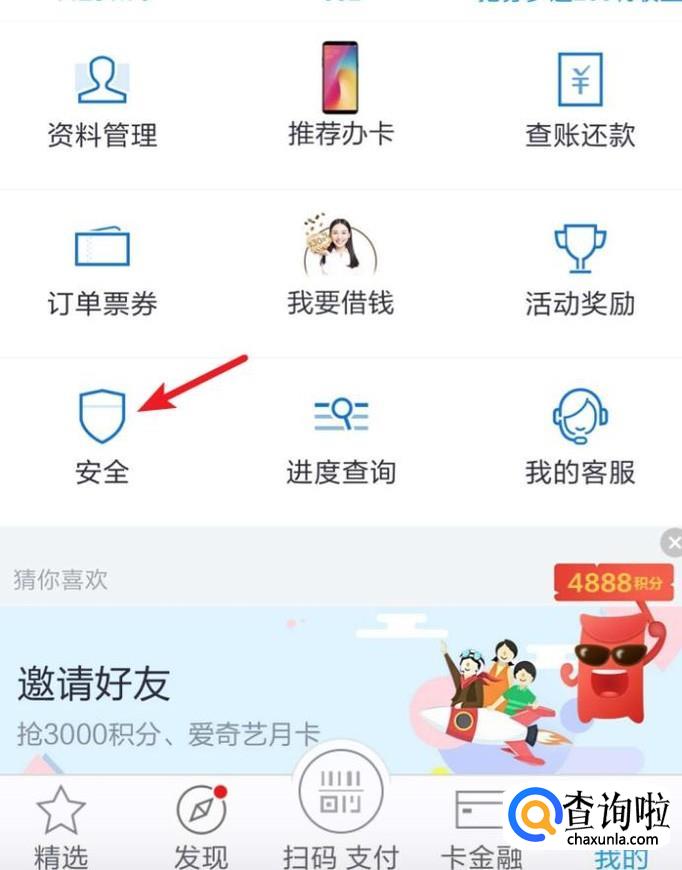Open 订单票券 orders and coupons
Viewport: 682px width, 870px height.
(102, 270)
